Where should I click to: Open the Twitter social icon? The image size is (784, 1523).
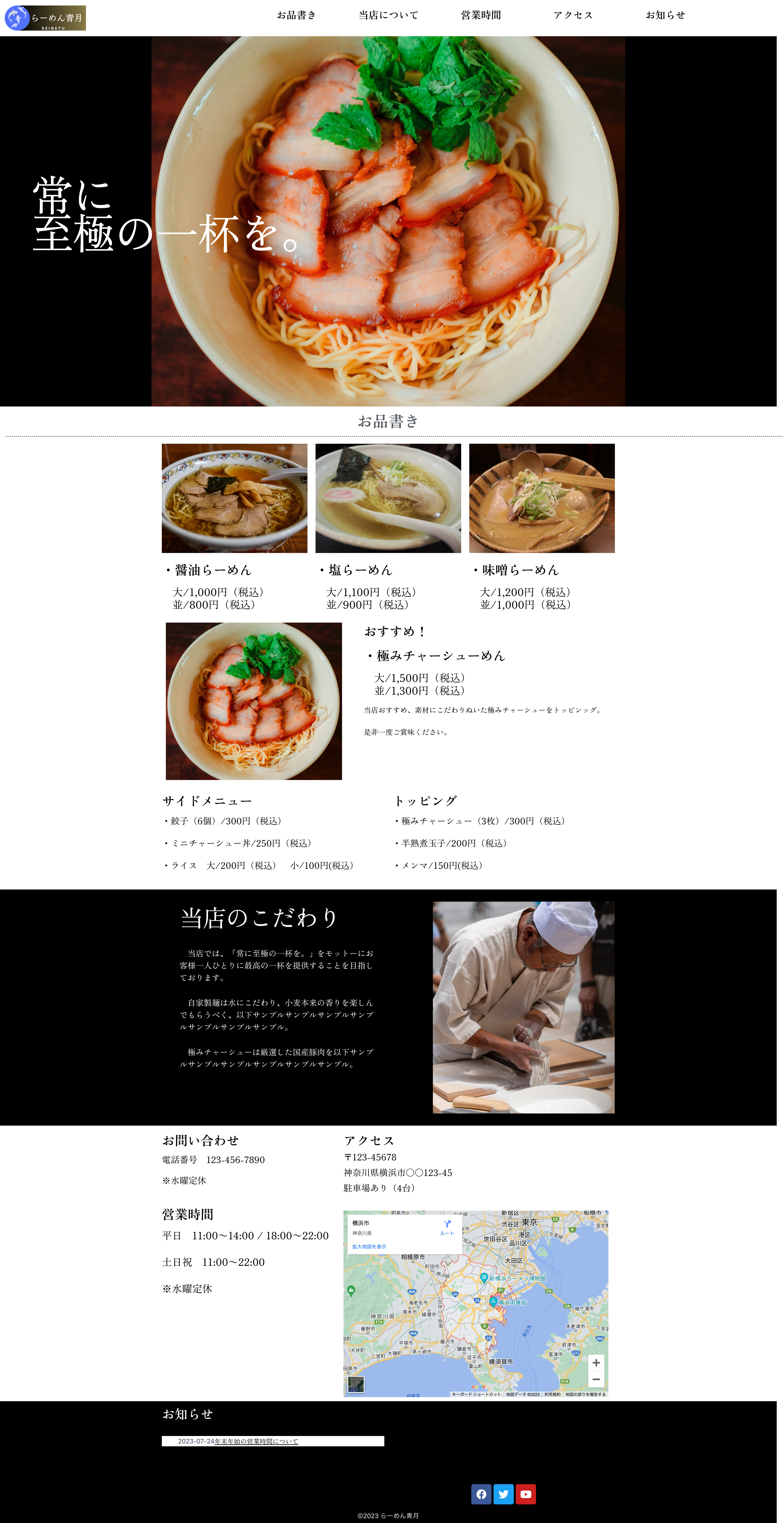click(503, 1494)
